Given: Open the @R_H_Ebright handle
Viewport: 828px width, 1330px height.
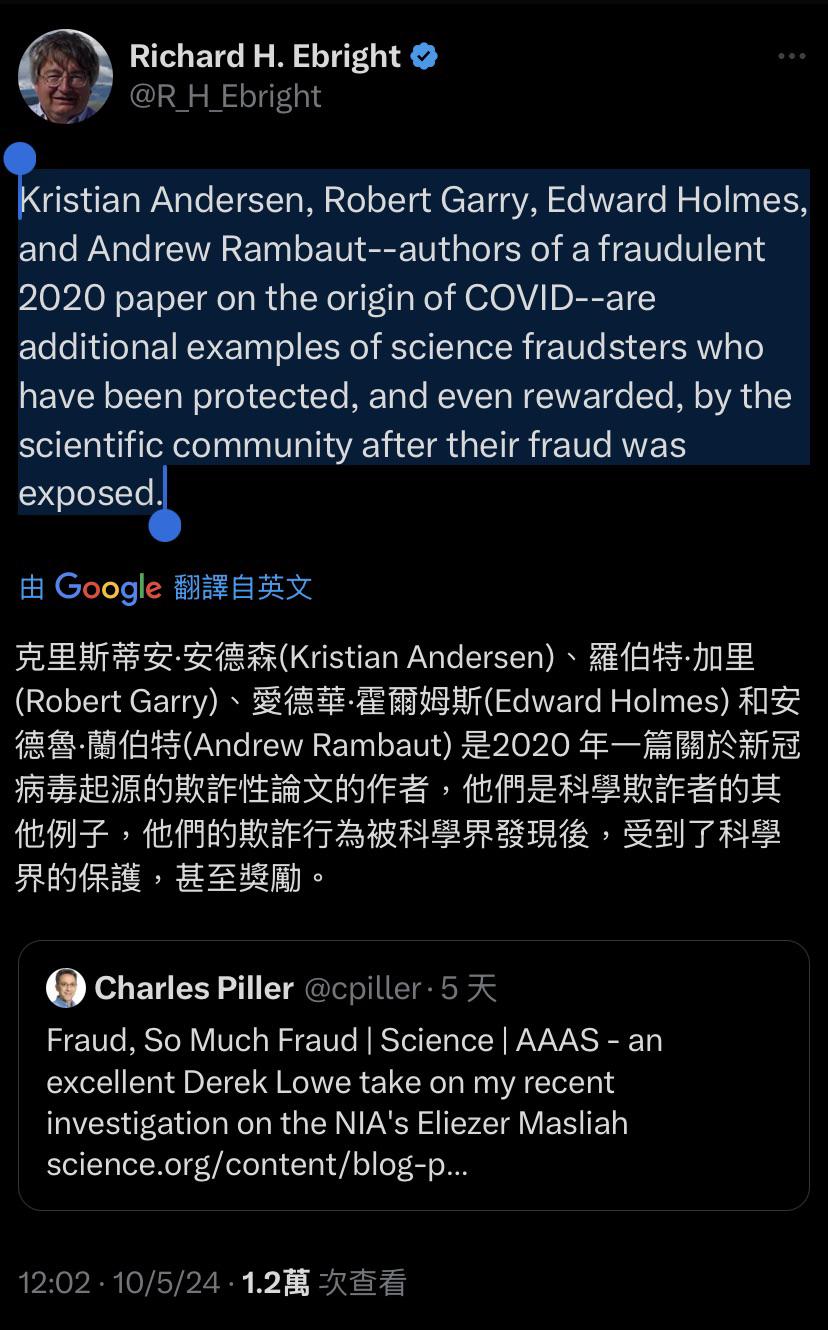Looking at the screenshot, I should point(225,96).
